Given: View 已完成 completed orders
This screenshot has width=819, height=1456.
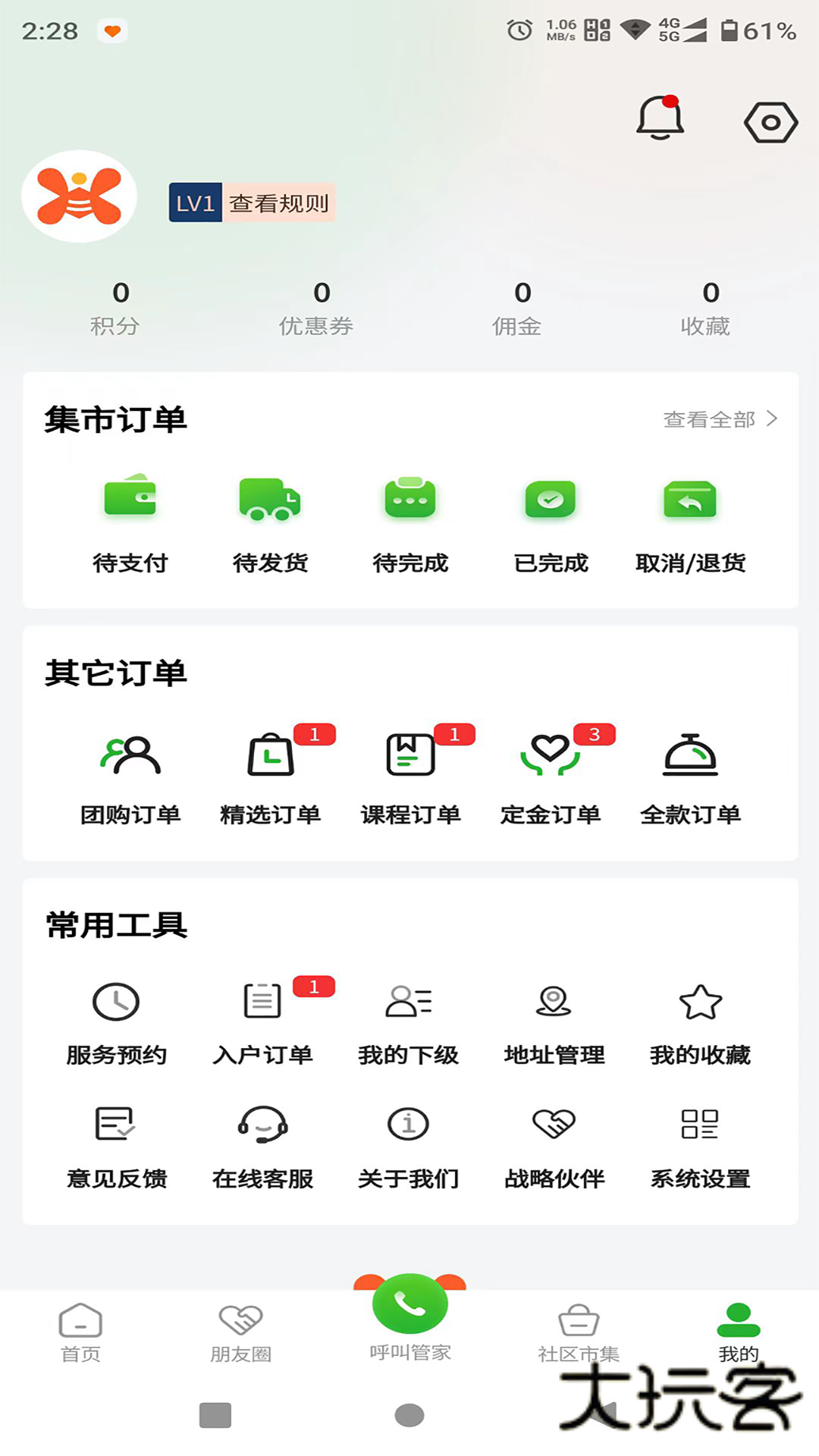Looking at the screenshot, I should point(549,523).
